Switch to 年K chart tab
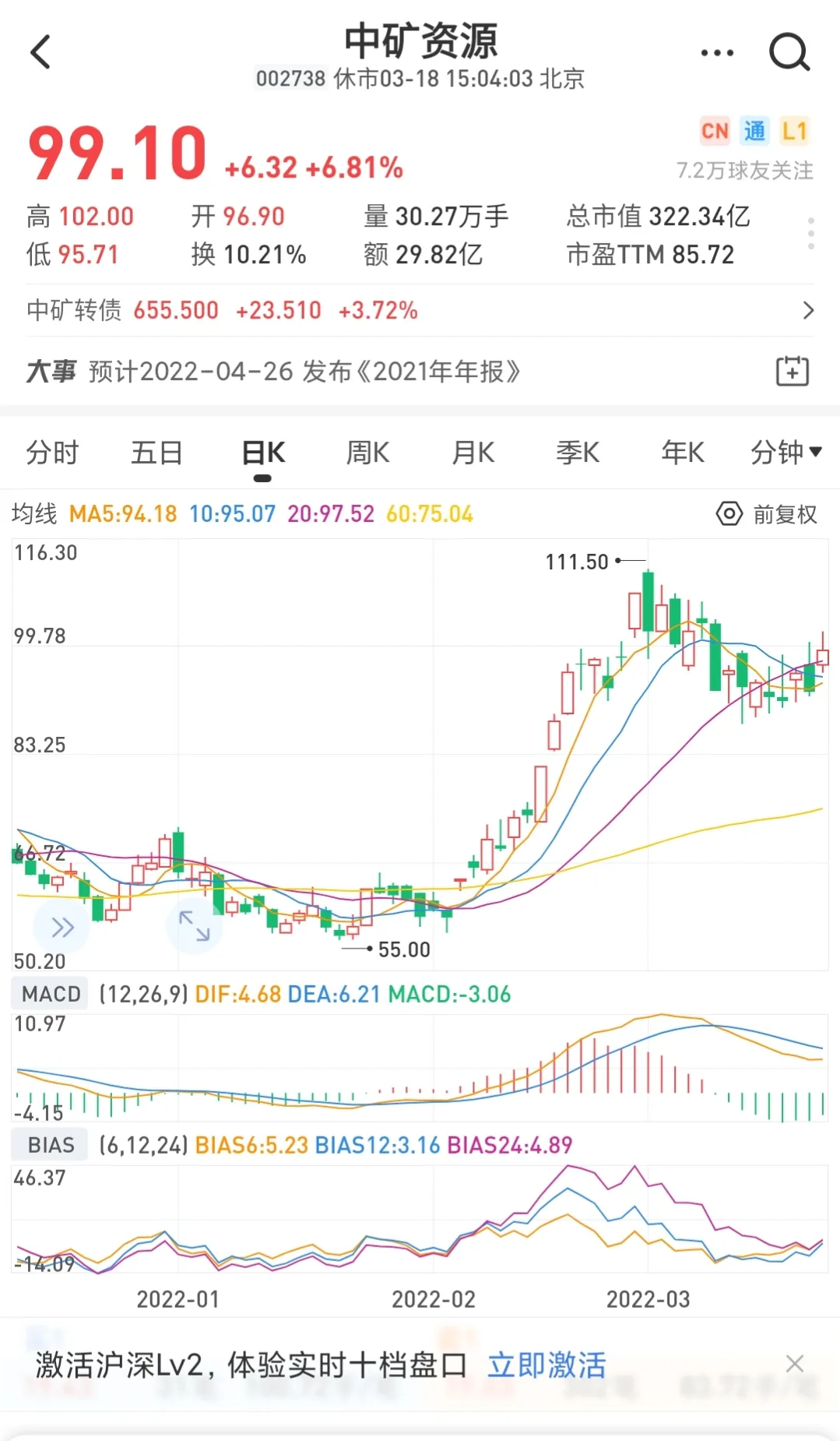The width and height of the screenshot is (840, 1441). tap(683, 452)
